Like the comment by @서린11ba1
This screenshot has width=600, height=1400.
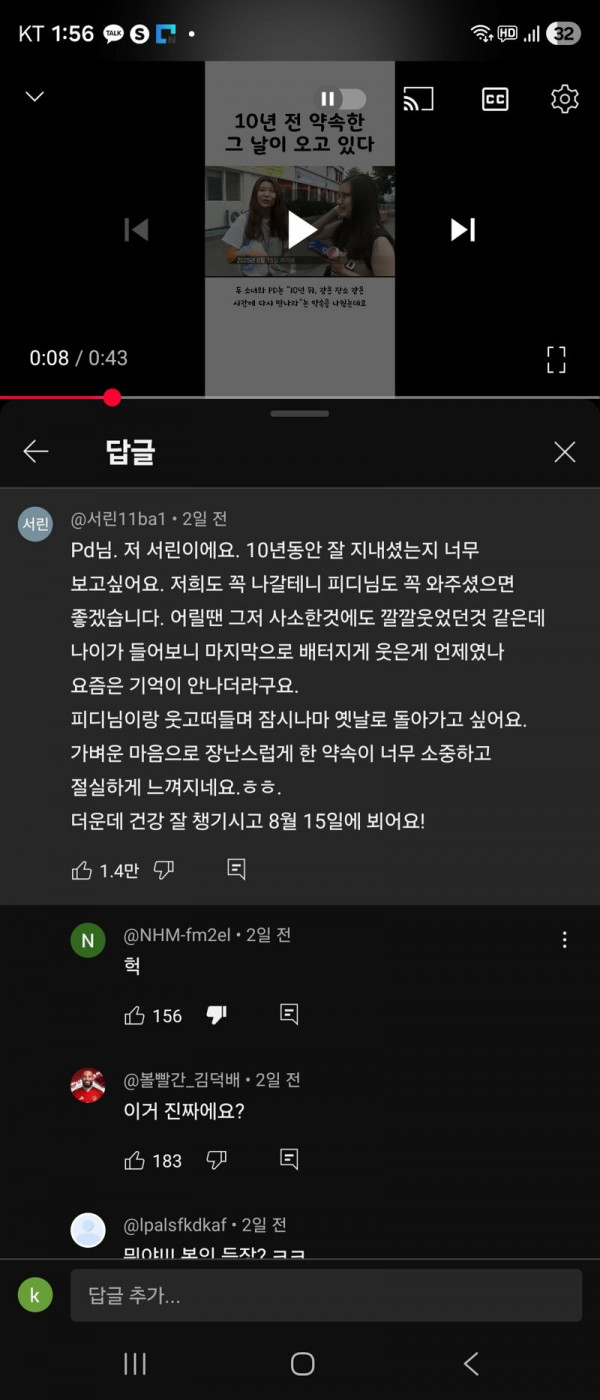click(82, 871)
